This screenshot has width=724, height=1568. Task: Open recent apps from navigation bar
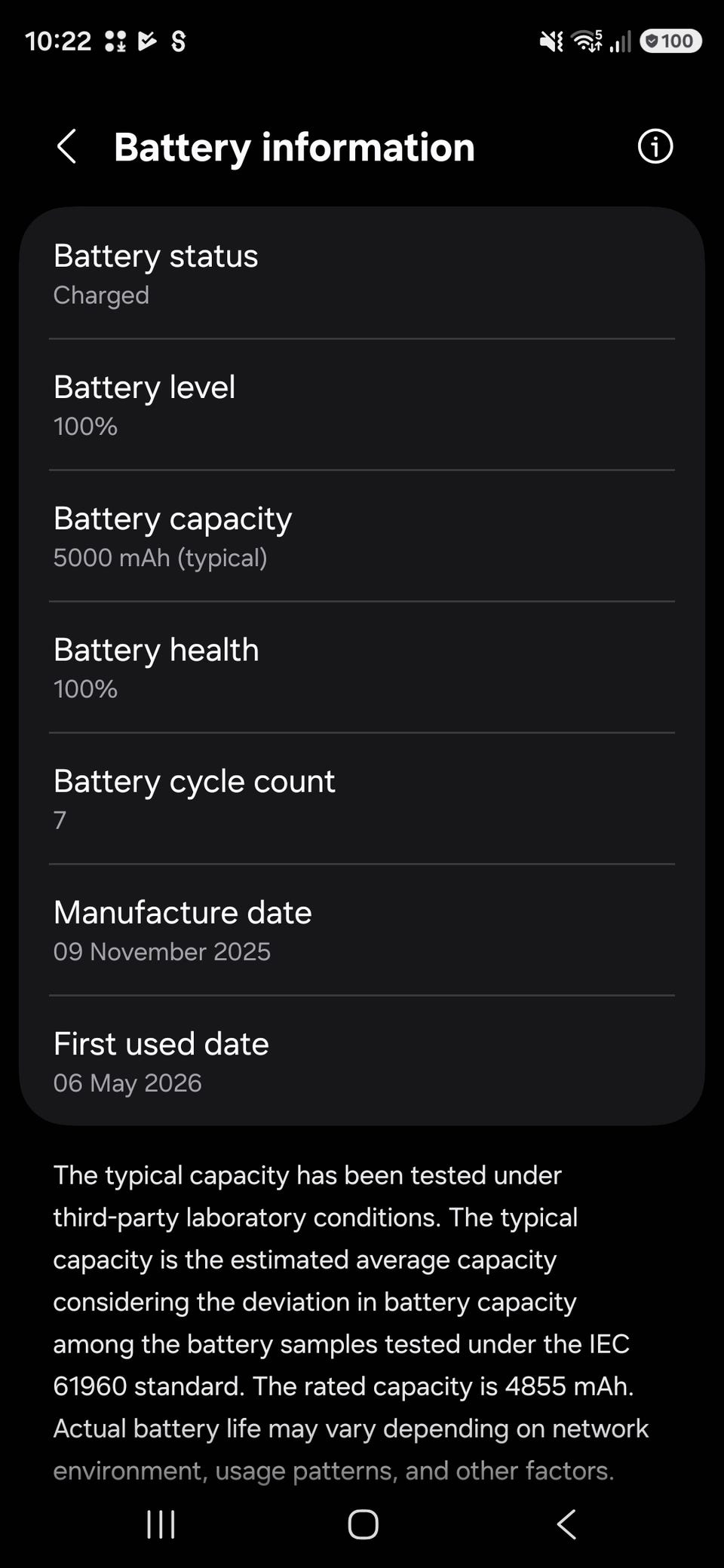pyautogui.click(x=161, y=1524)
